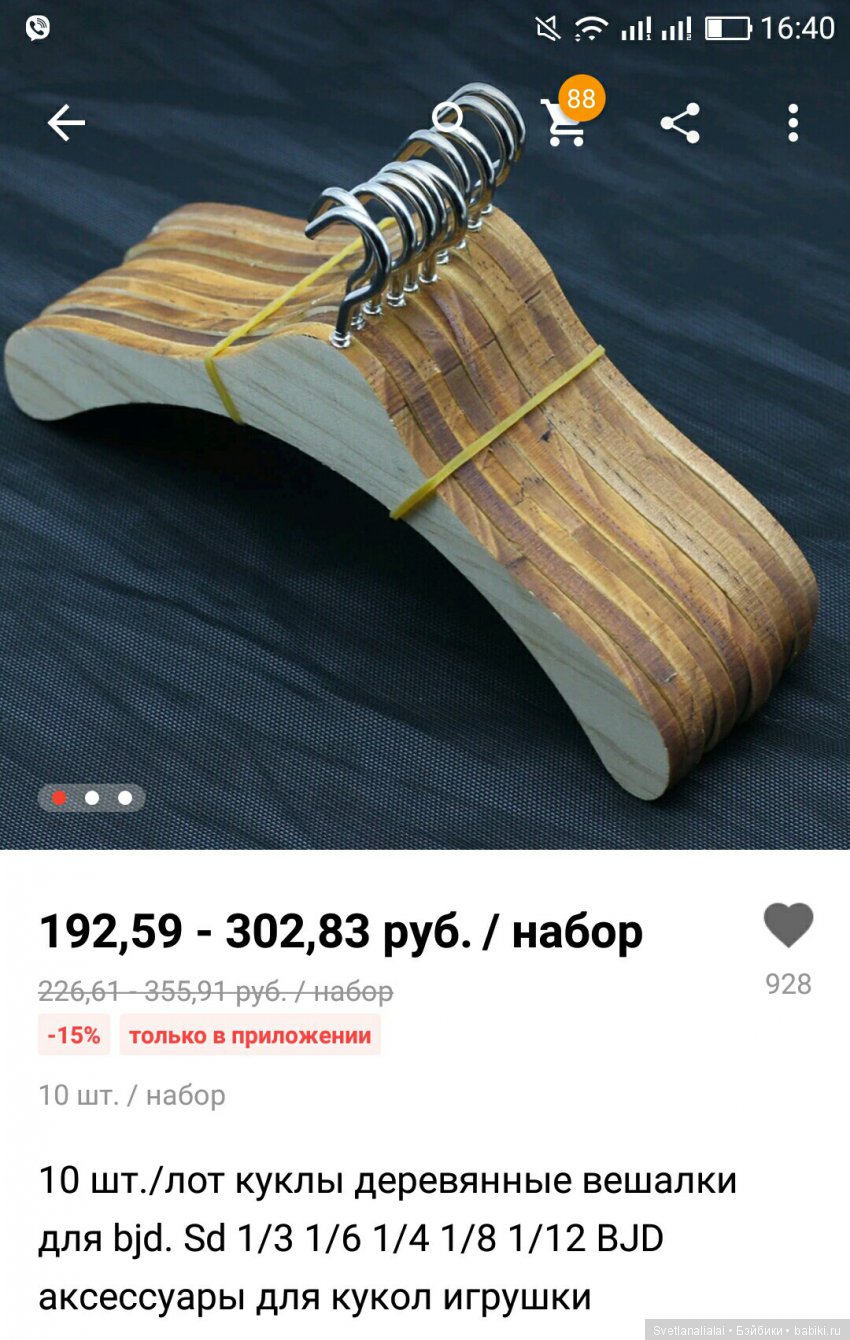Go back using the arrow icon
850x1340 pixels.
click(66, 124)
